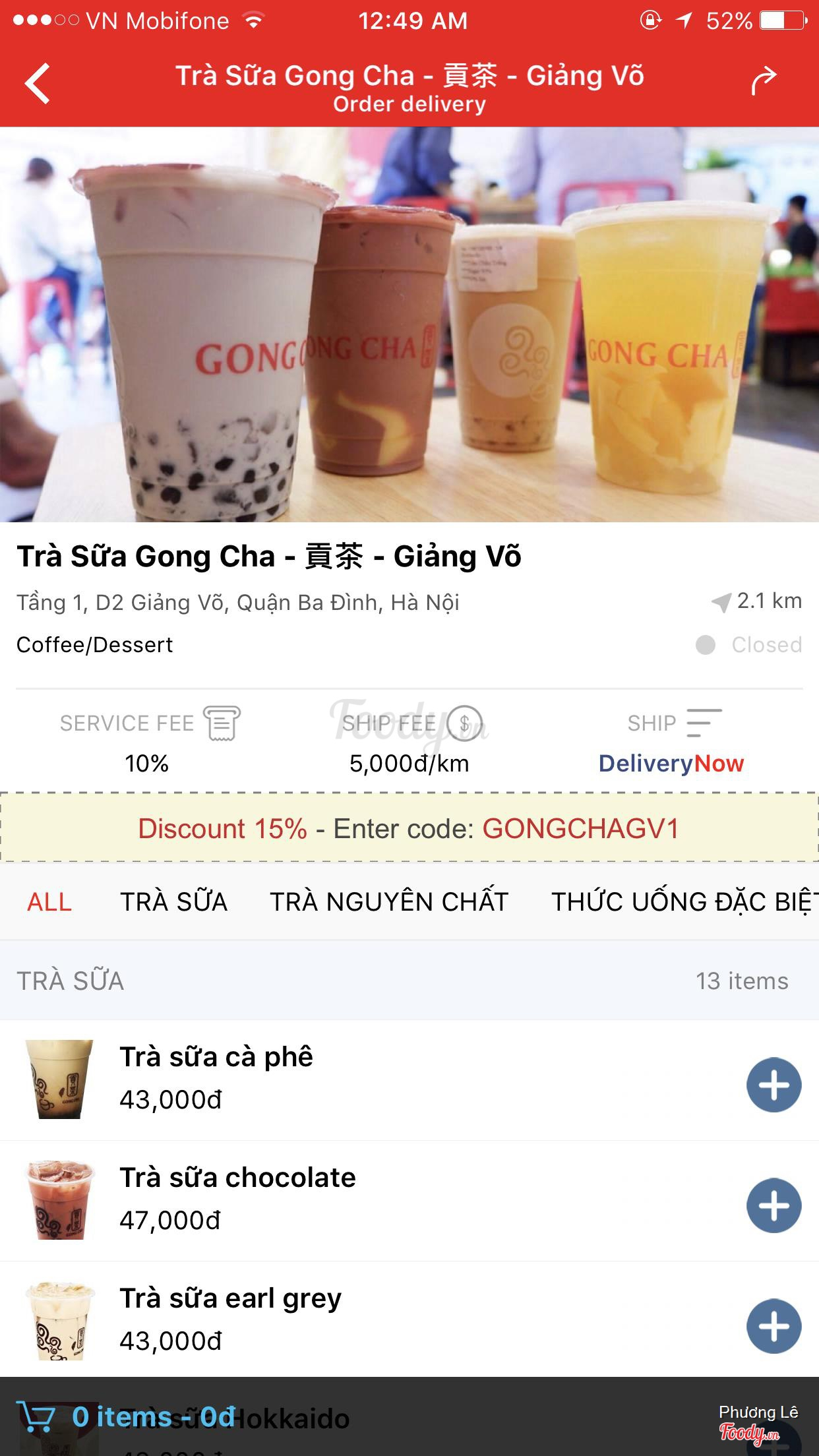Switch to the ALL menu tab
819x1456 pixels.
tap(49, 901)
